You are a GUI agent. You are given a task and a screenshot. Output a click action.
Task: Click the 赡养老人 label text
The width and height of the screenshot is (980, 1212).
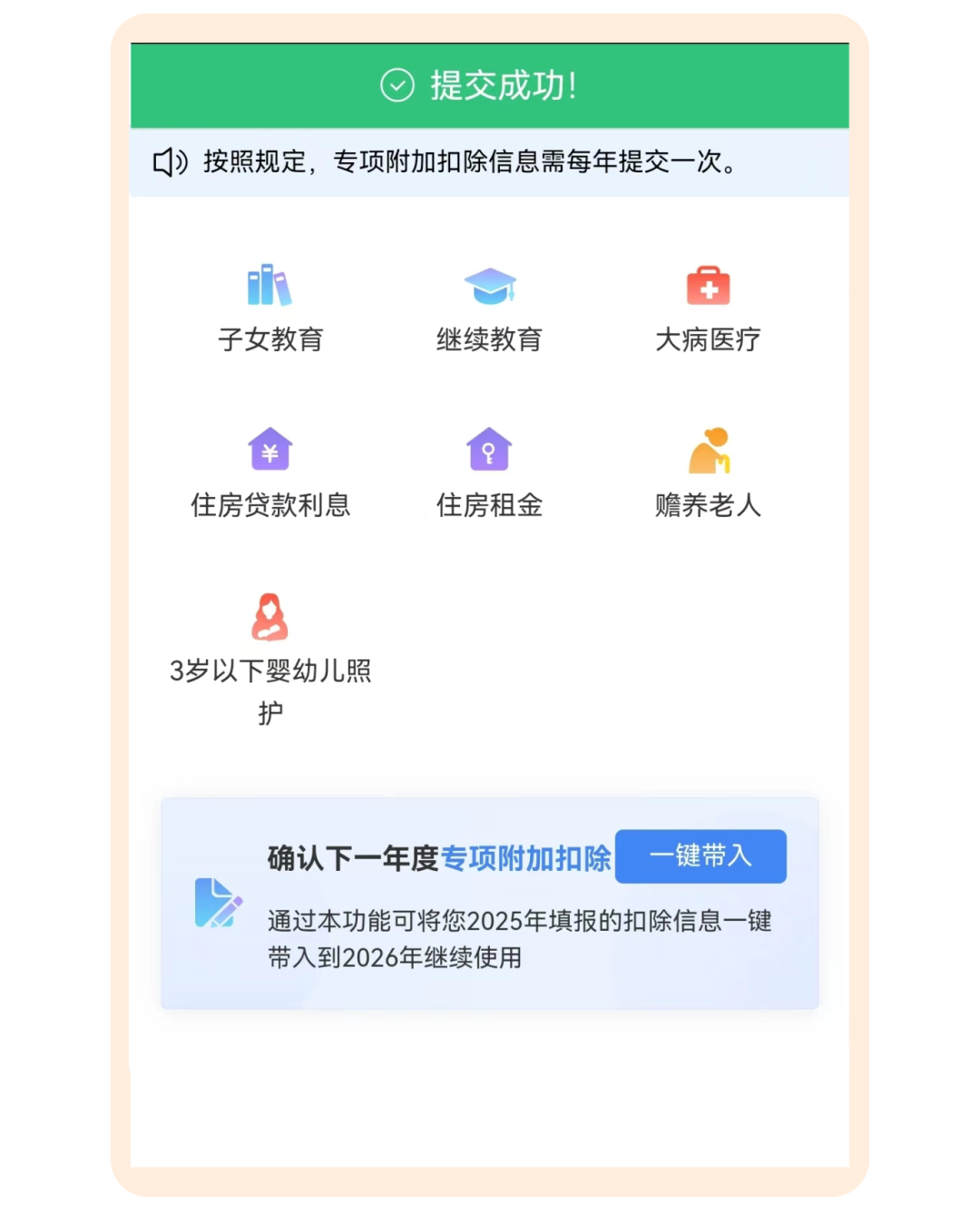(x=709, y=506)
